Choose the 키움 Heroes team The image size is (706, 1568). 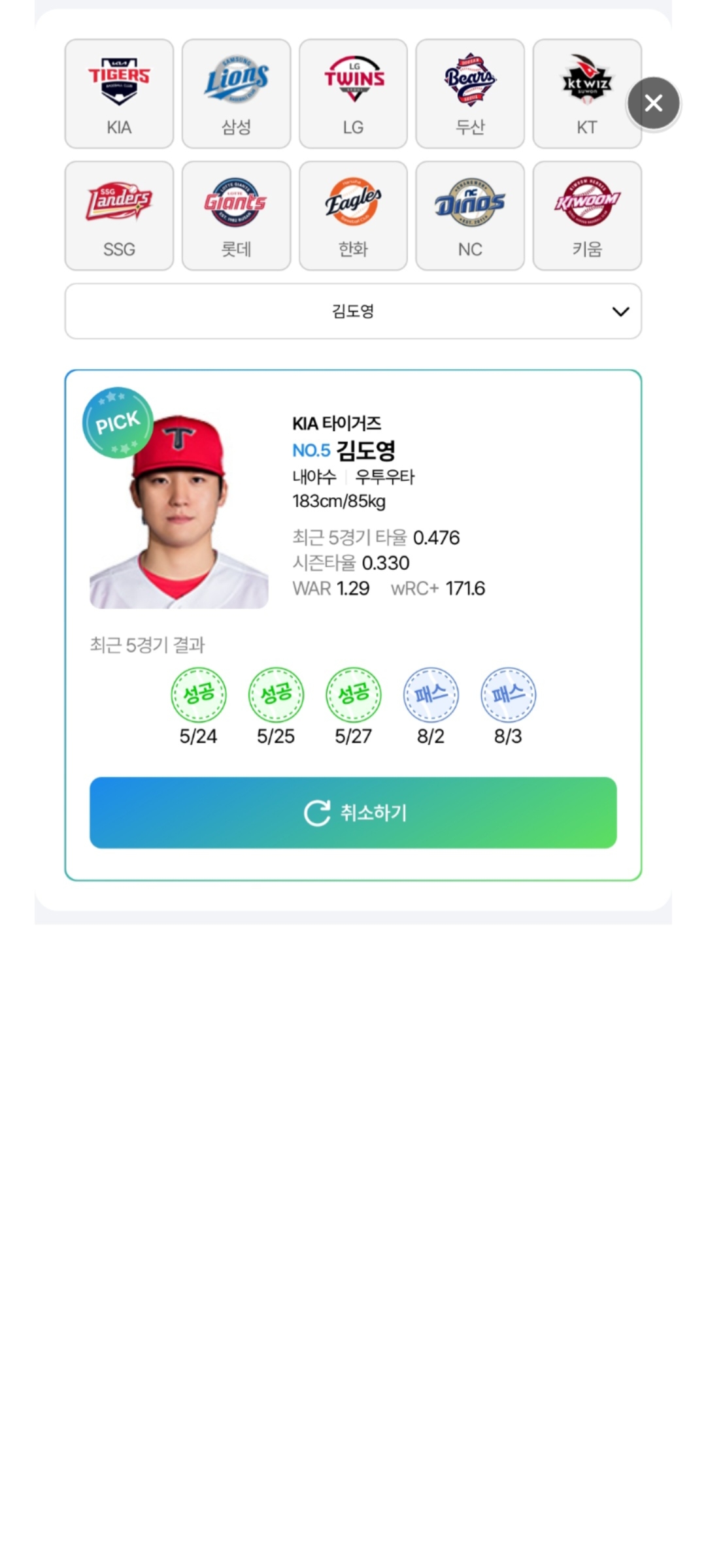coord(587,216)
